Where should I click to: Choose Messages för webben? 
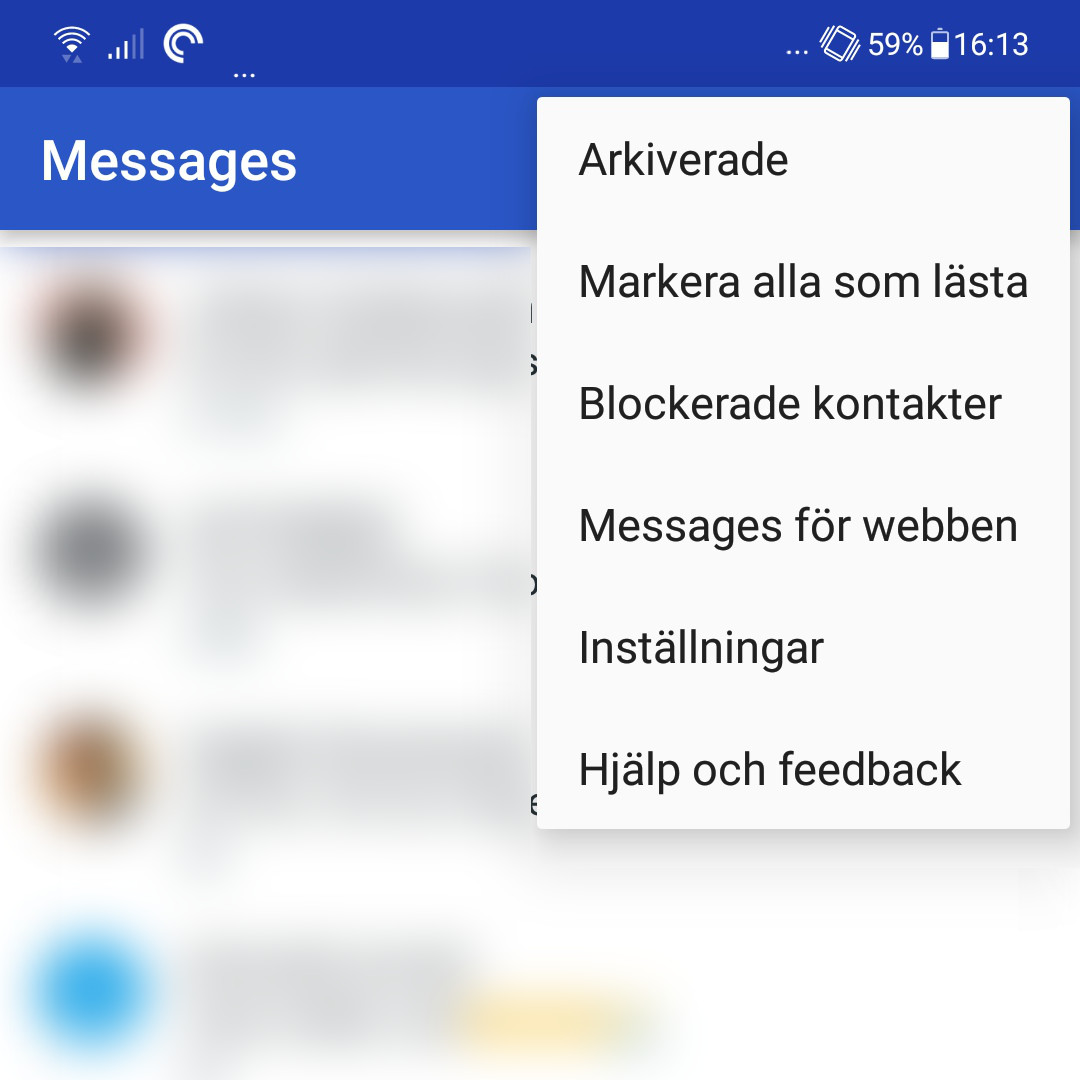click(798, 526)
